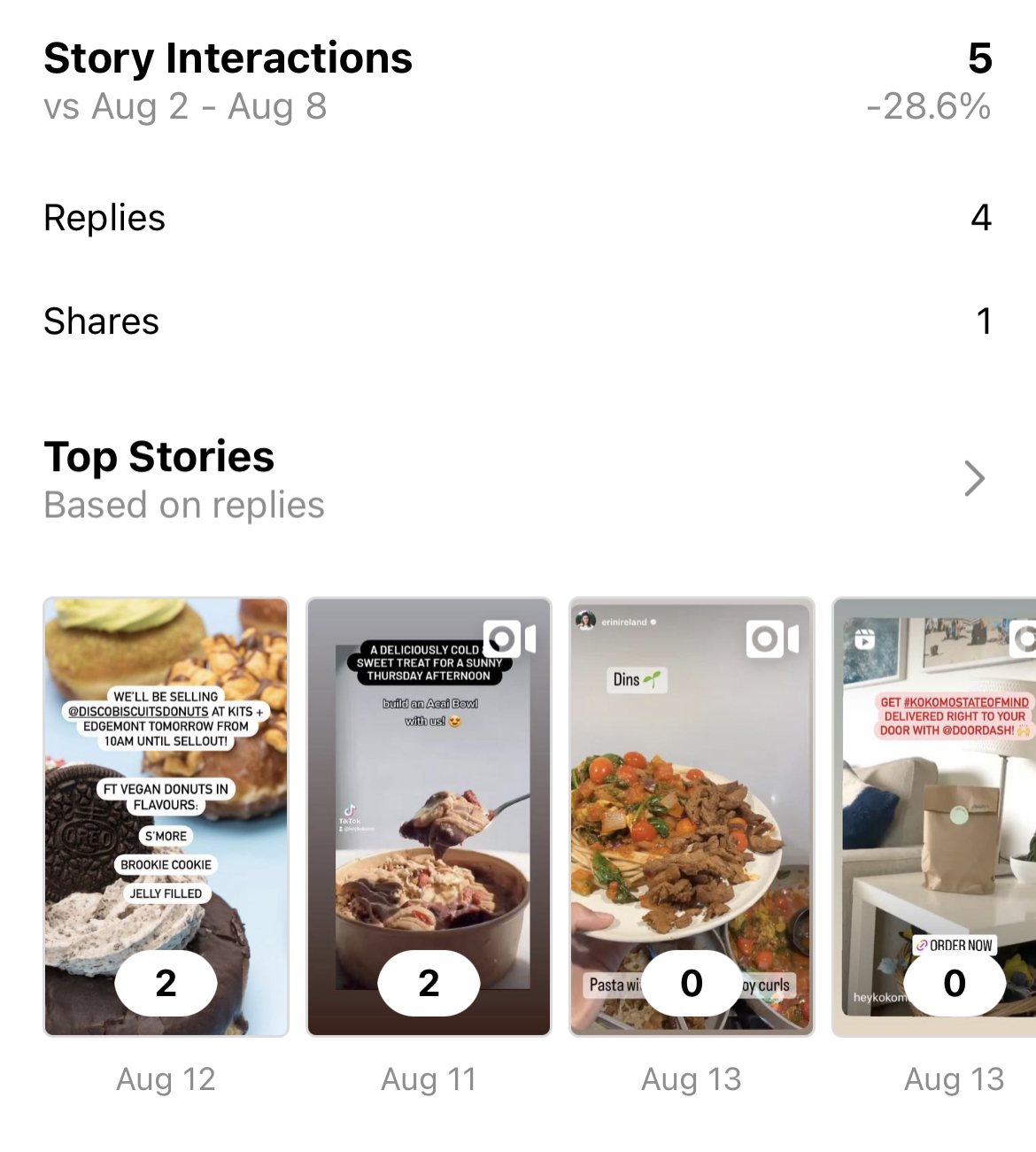Select the replies count bubble on the donuts story
This screenshot has height=1152, width=1036.
coord(166,983)
